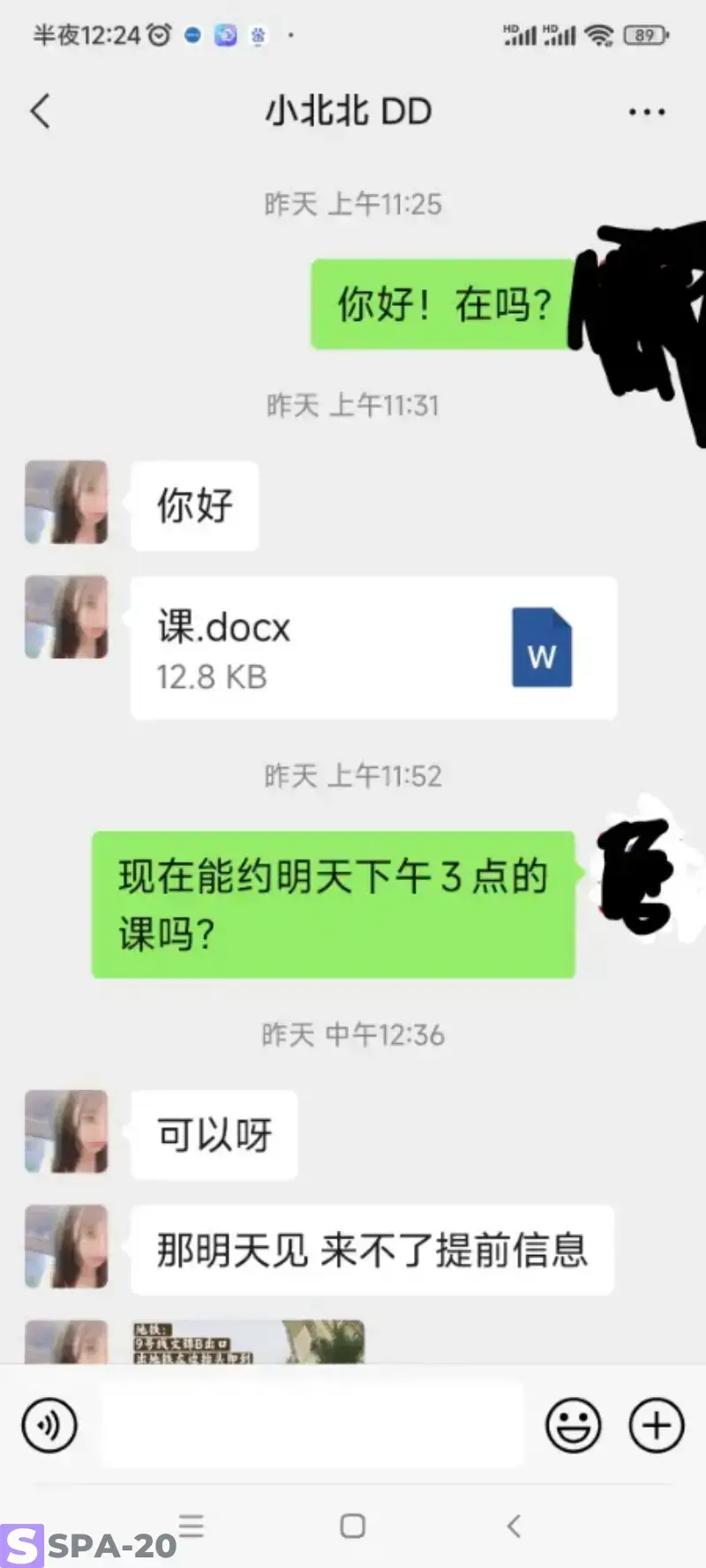Tap the system recent apps button
The height and width of the screenshot is (1568, 706).
192,1527
